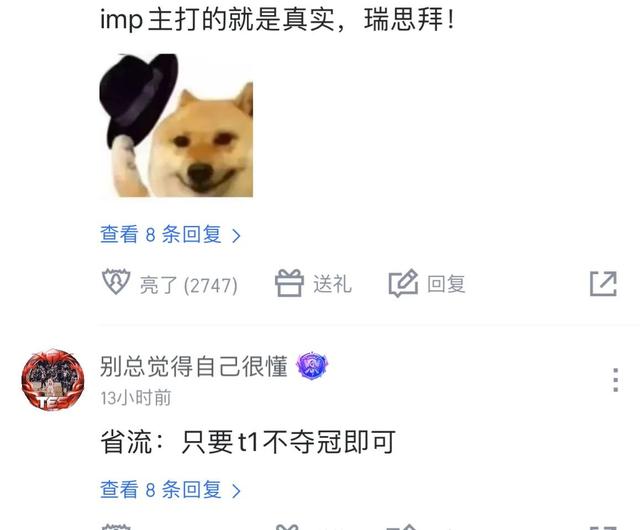The image size is (640, 530).
Task: Reply to the imp comment via 回复
Action: [x=428, y=284]
